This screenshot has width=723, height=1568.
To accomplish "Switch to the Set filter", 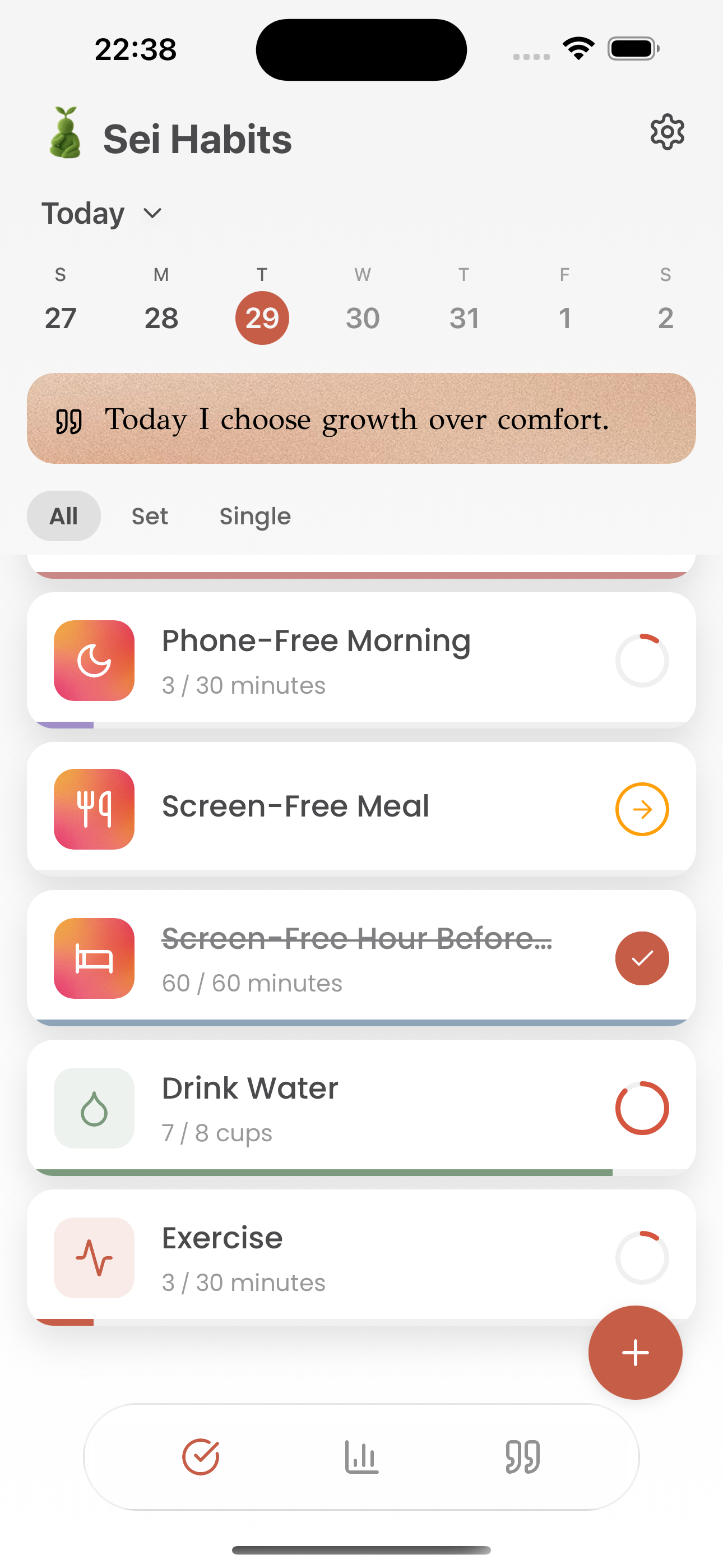I will pyautogui.click(x=150, y=516).
